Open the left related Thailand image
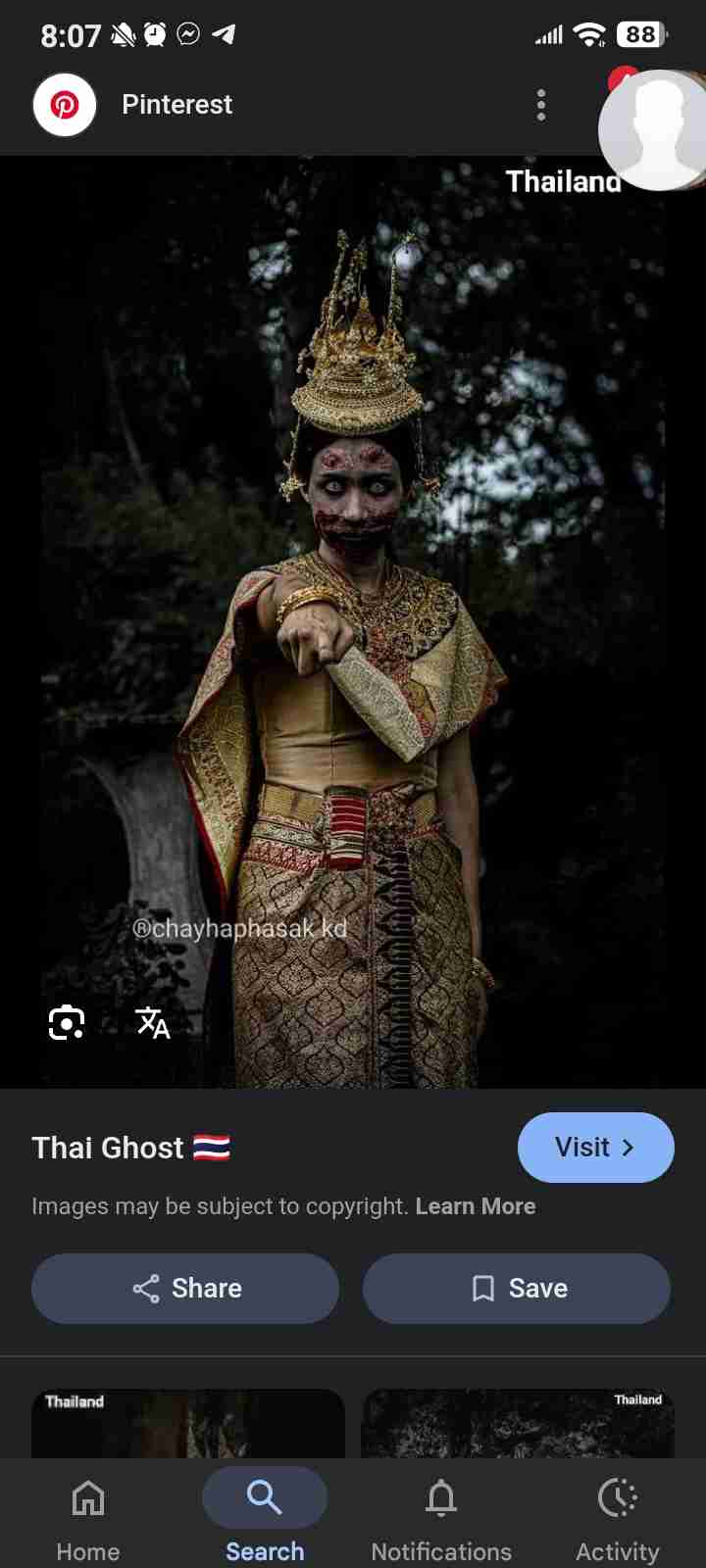The image size is (706, 1568). coord(188,1423)
